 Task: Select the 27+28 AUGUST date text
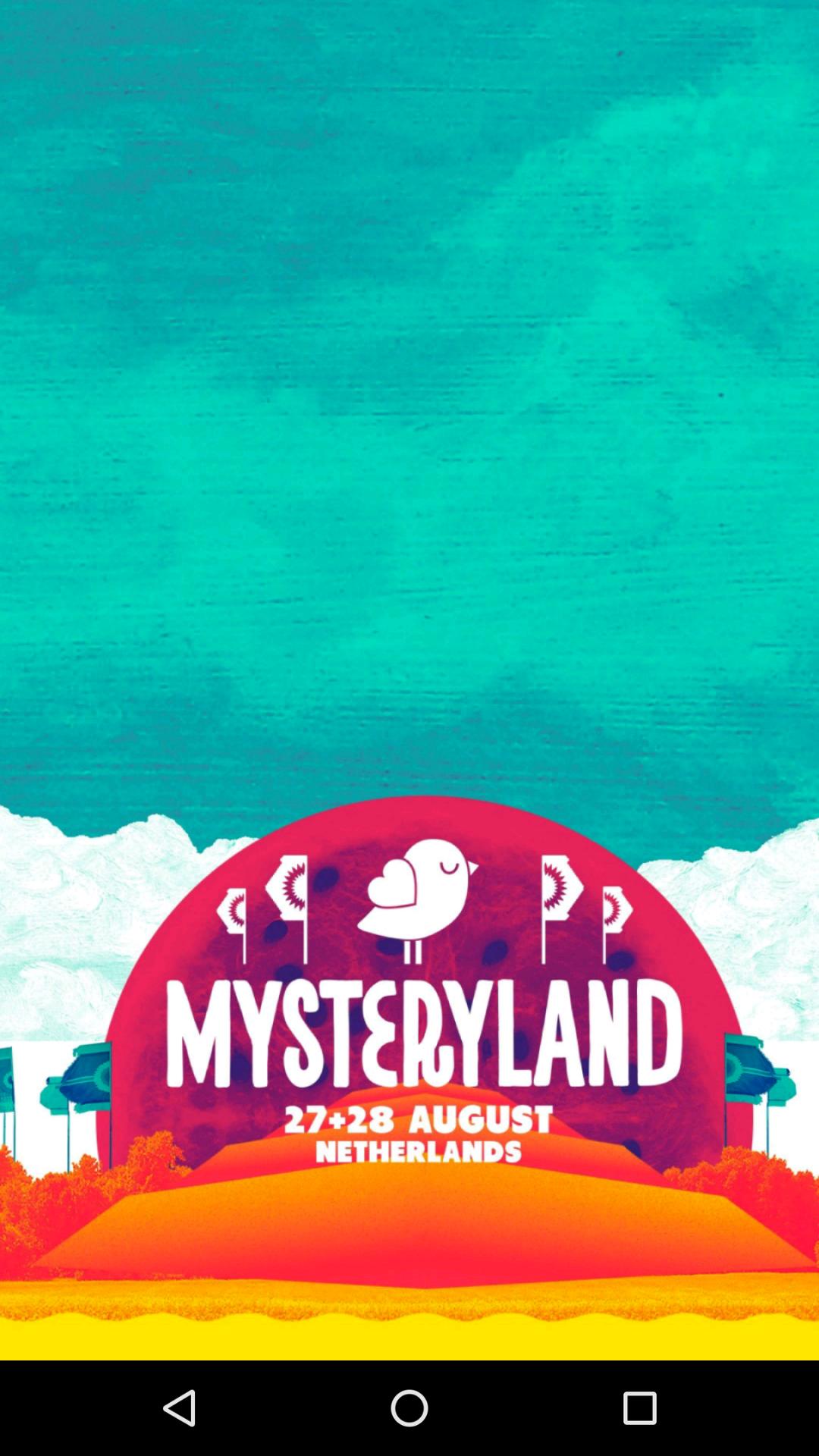point(418,1117)
